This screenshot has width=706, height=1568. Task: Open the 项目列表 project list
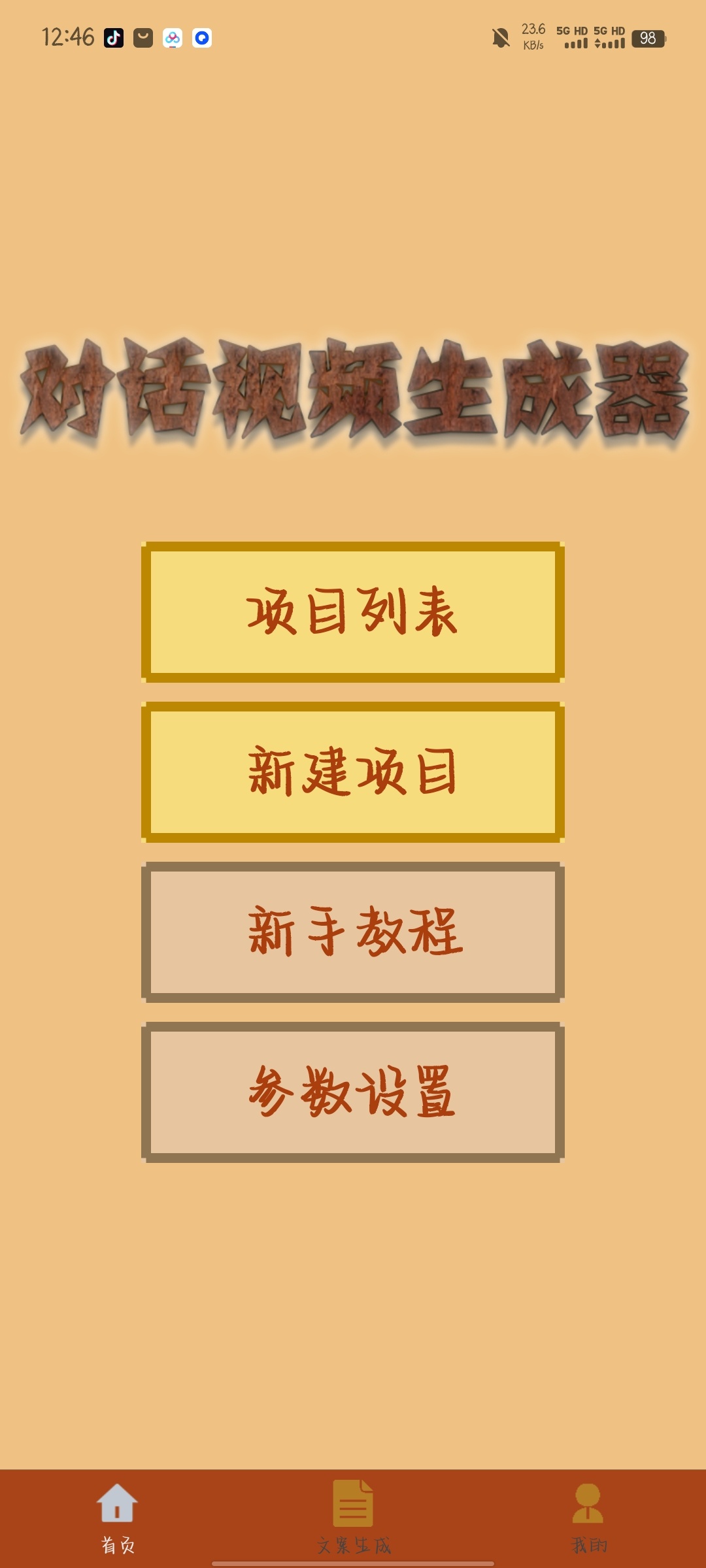tap(353, 612)
